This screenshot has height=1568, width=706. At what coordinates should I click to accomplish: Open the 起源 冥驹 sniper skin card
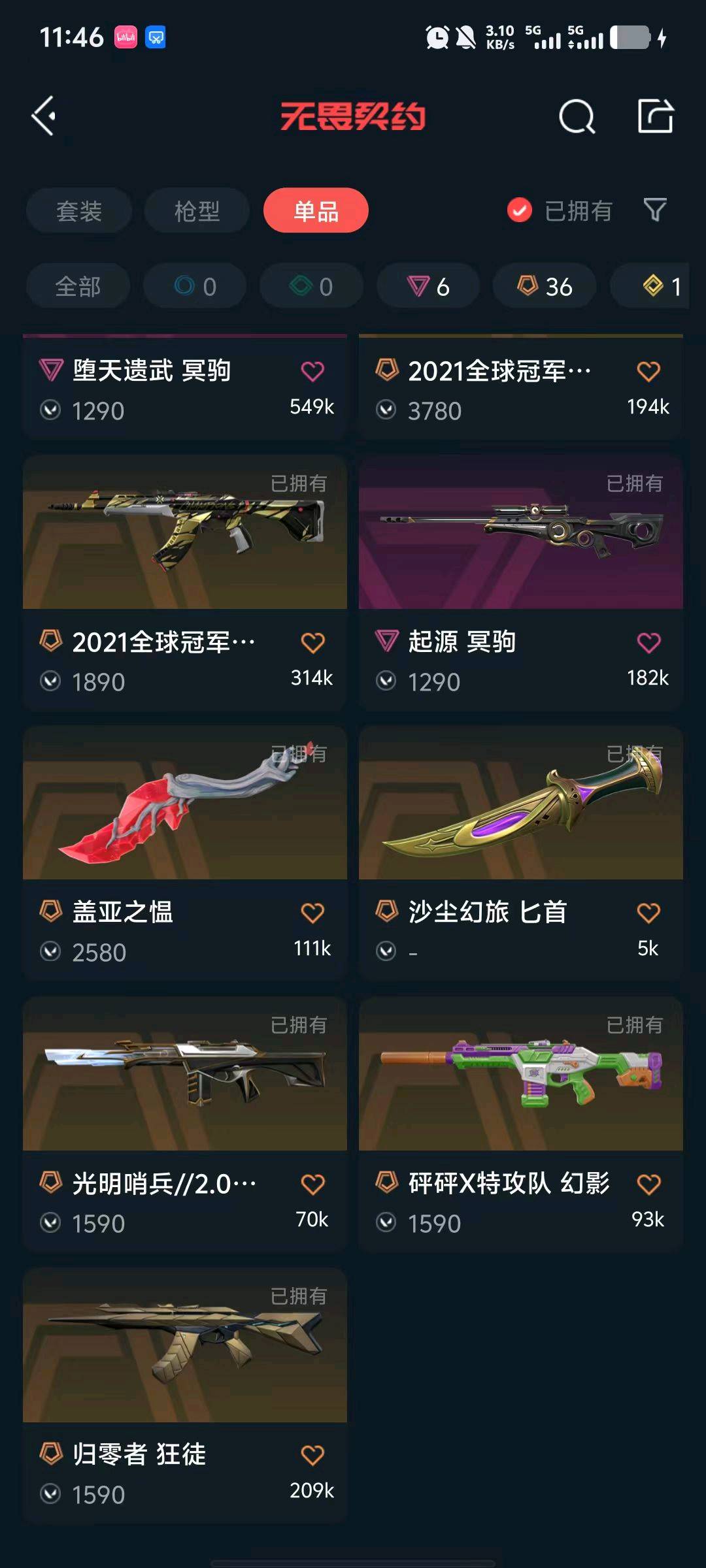tap(521, 583)
